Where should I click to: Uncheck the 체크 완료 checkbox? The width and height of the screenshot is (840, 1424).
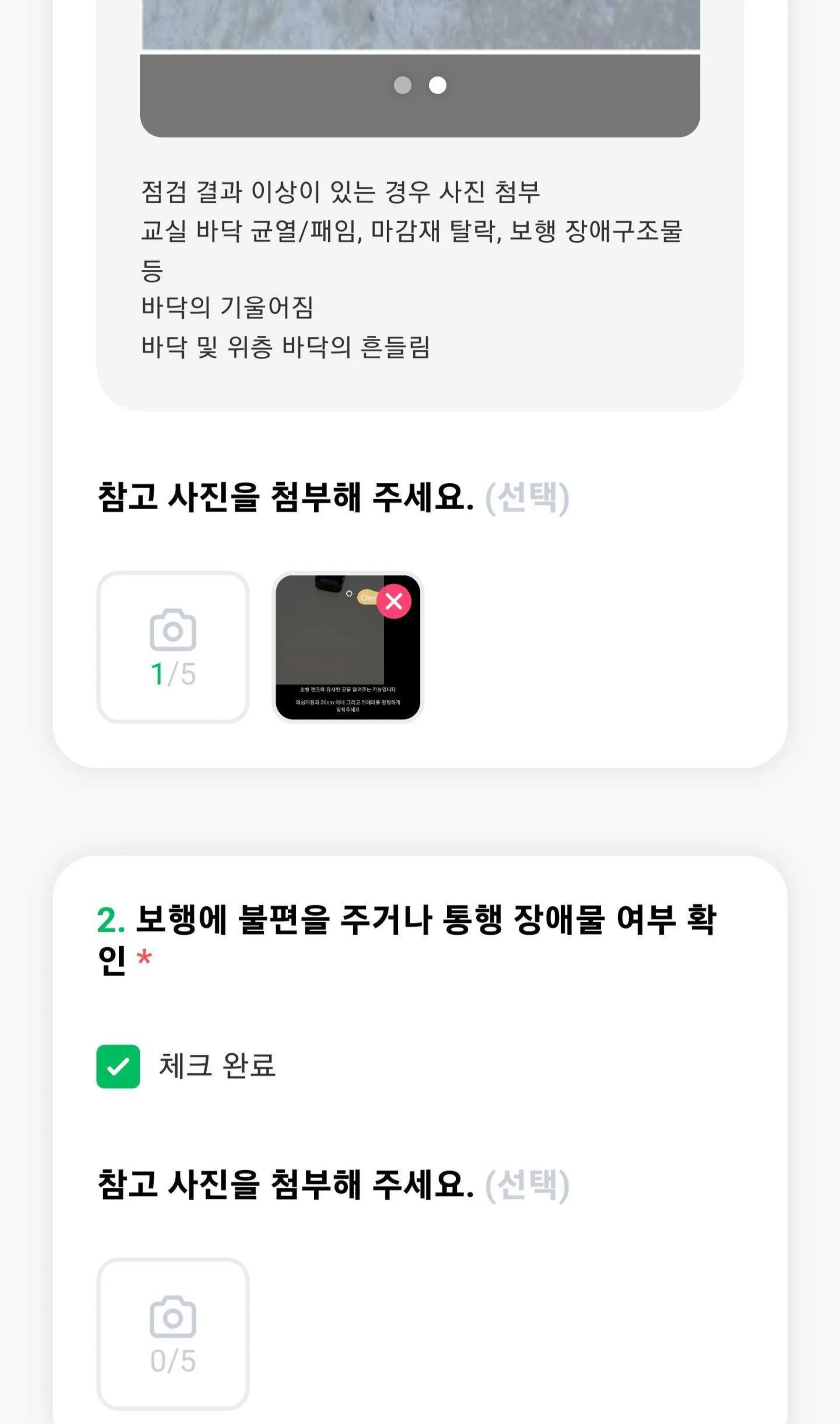(x=118, y=1066)
